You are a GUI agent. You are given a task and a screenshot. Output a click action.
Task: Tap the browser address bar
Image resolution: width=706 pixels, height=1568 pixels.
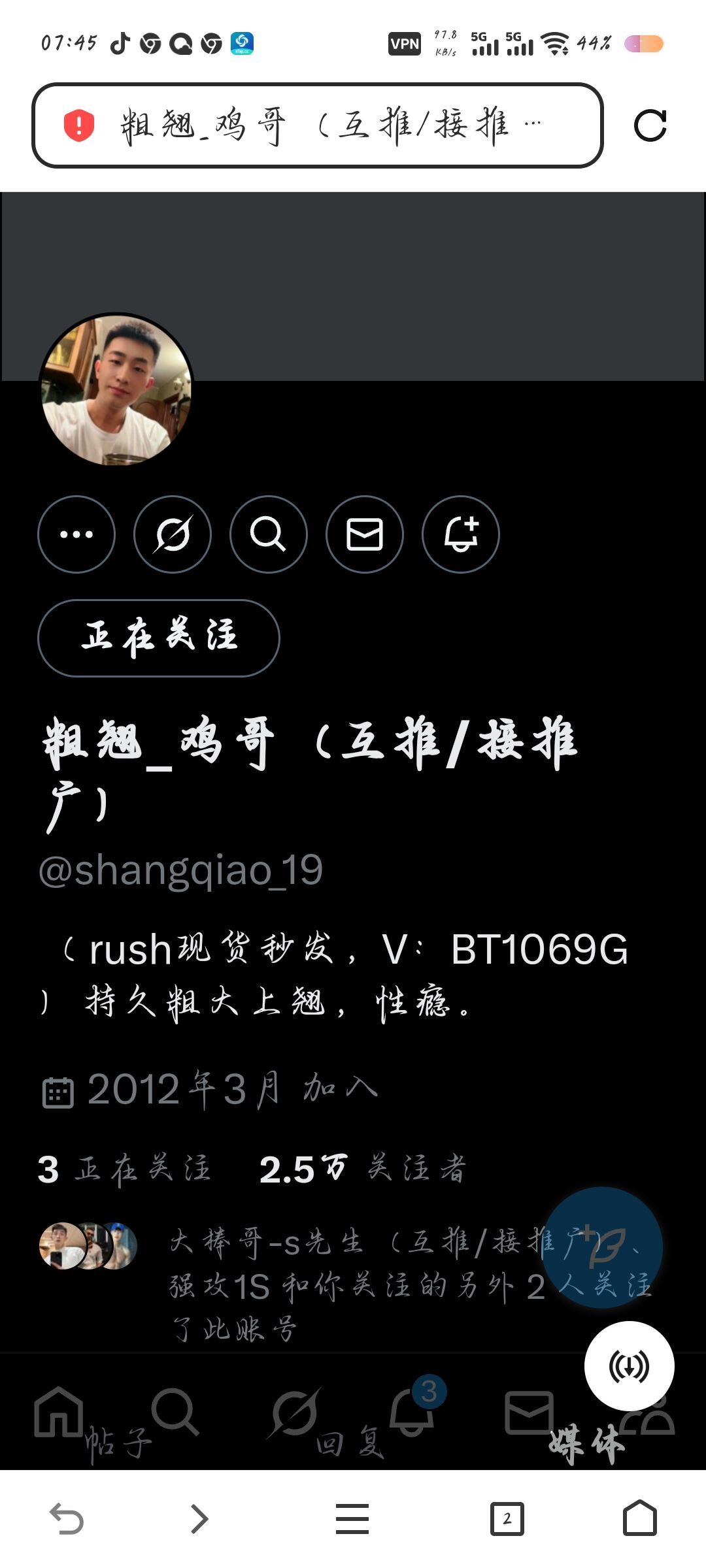click(317, 125)
